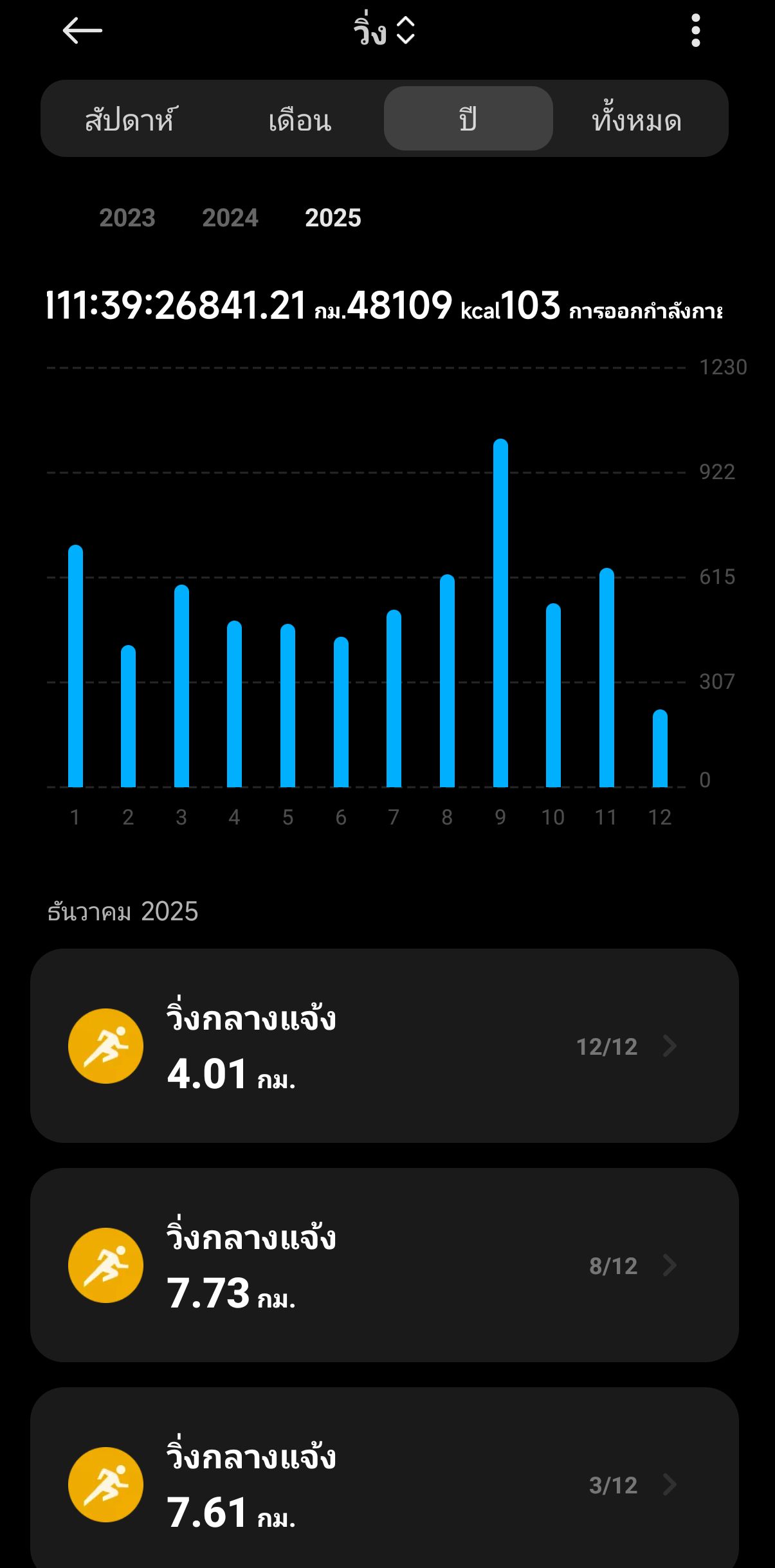
Task: Select year 2024
Action: 230,218
